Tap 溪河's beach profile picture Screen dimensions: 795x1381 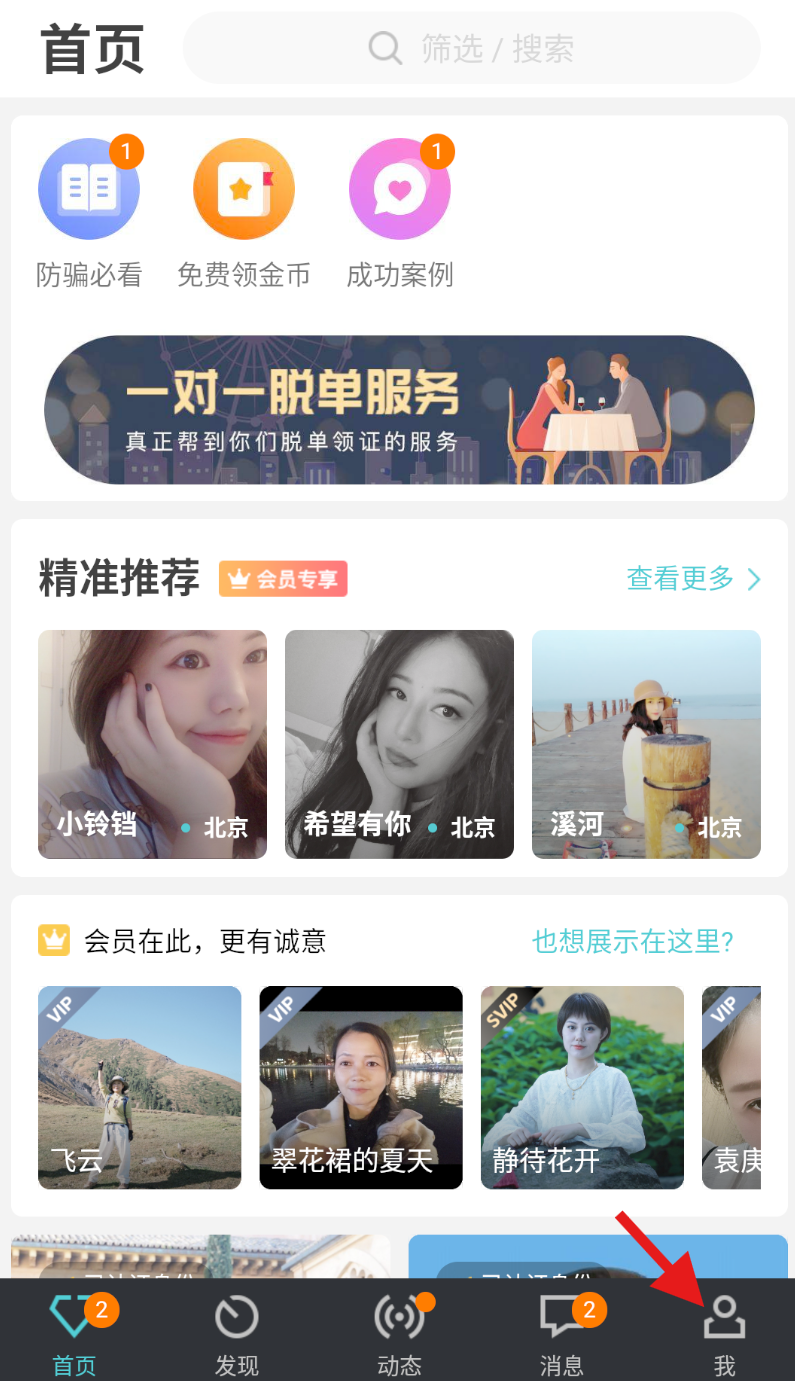pyautogui.click(x=645, y=744)
